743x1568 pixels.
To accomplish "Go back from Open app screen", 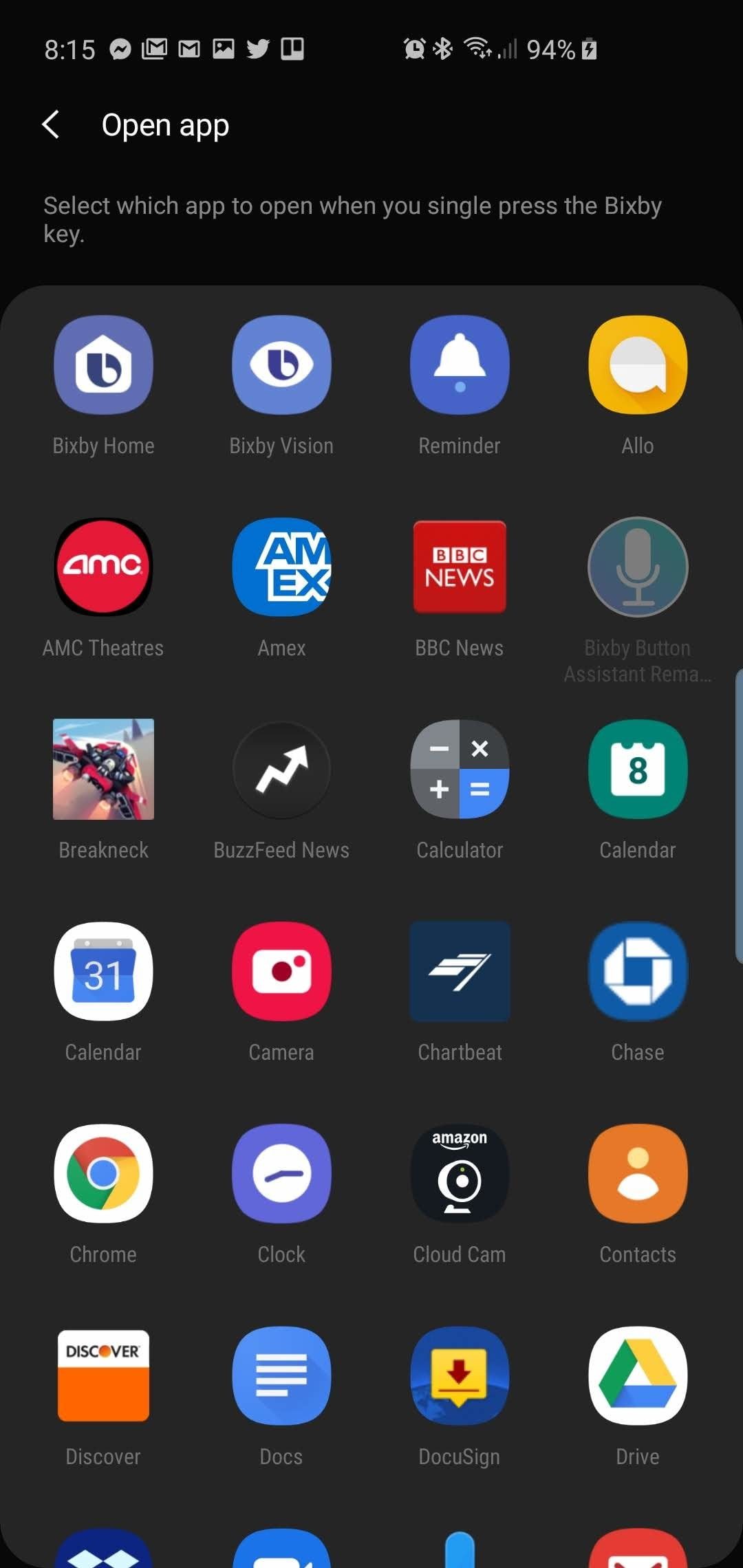I will [x=51, y=124].
